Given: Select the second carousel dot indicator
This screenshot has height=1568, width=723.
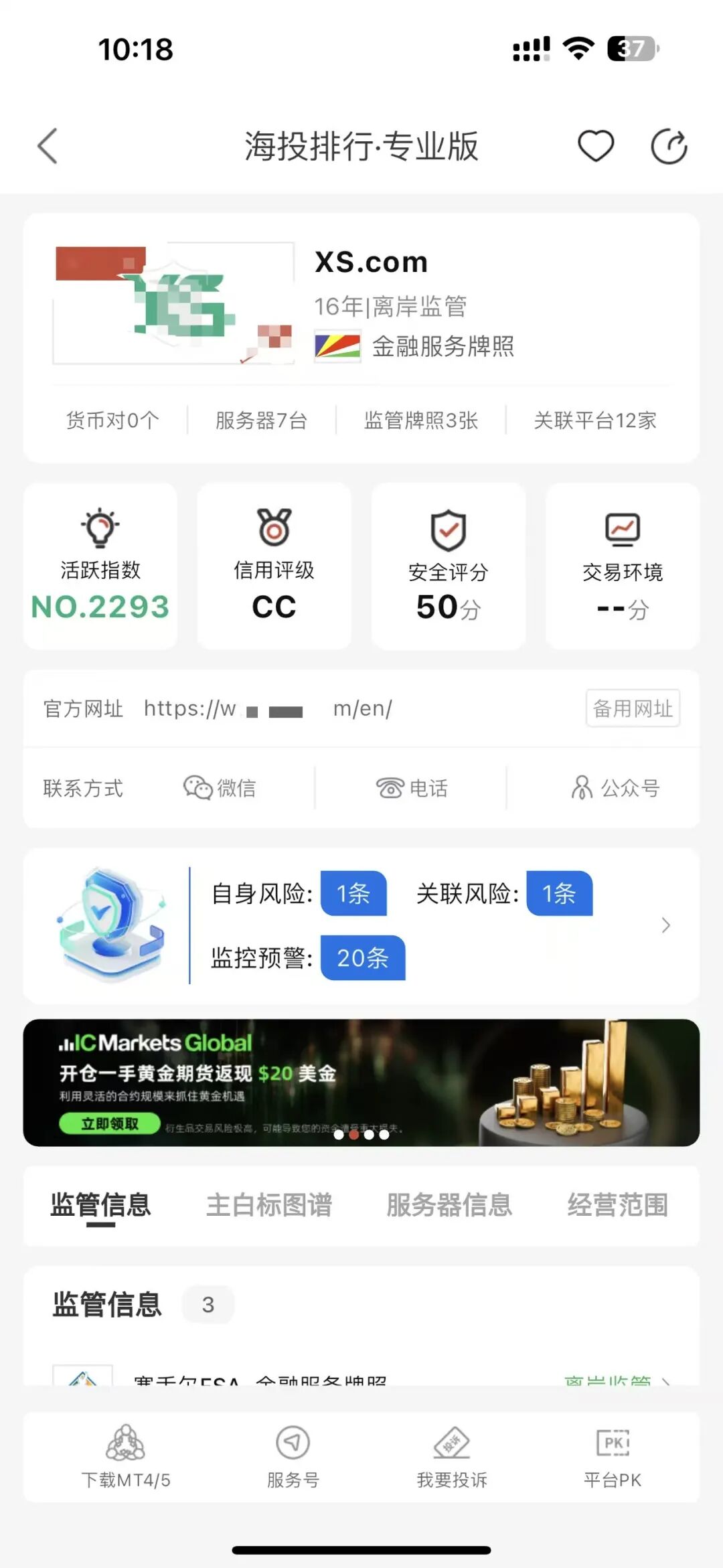Looking at the screenshot, I should 355,1135.
